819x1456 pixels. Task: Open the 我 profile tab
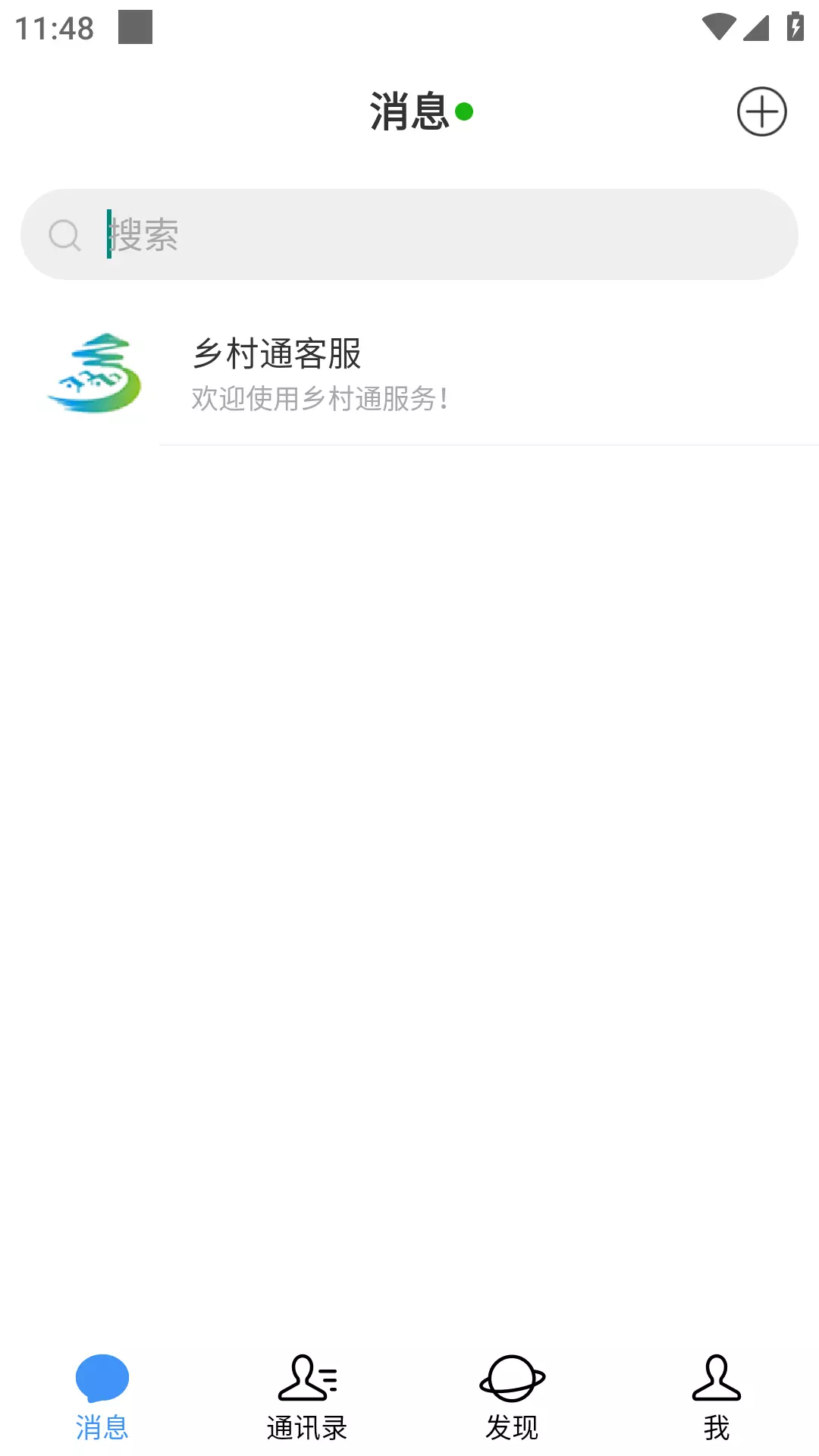click(x=717, y=1398)
